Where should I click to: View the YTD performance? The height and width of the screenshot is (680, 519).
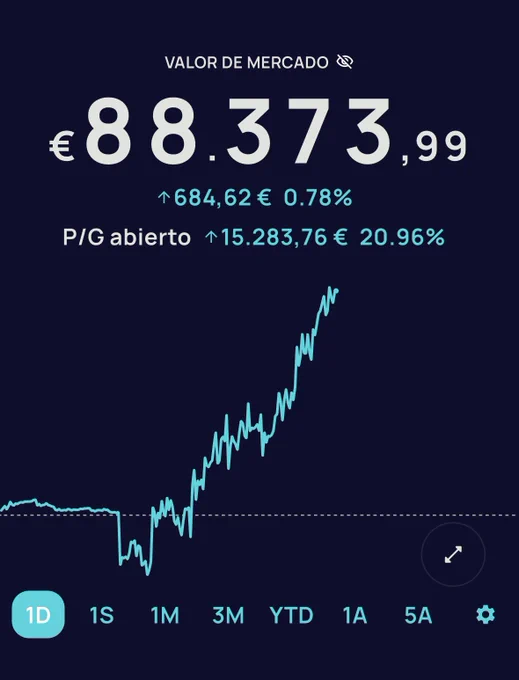click(291, 615)
